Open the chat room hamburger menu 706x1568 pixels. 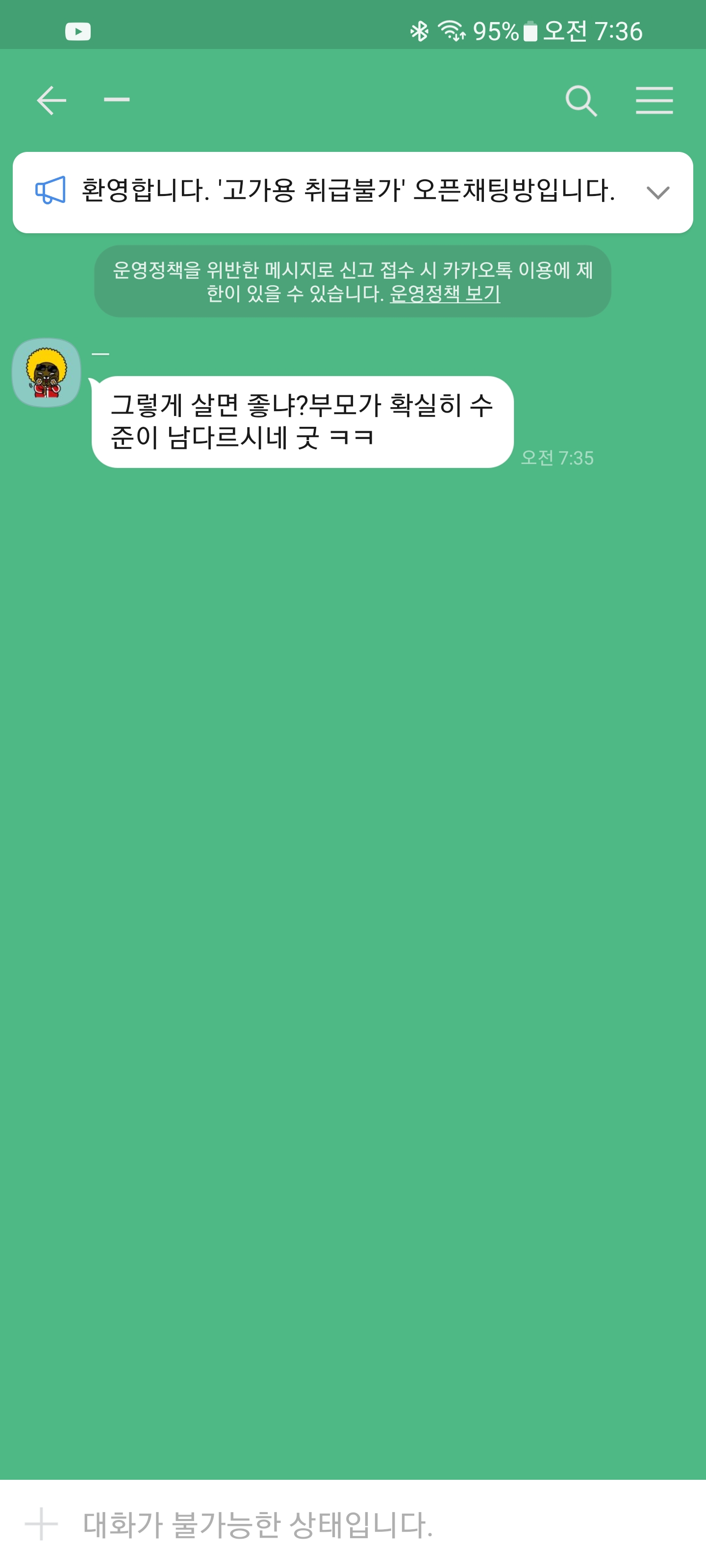coord(654,100)
